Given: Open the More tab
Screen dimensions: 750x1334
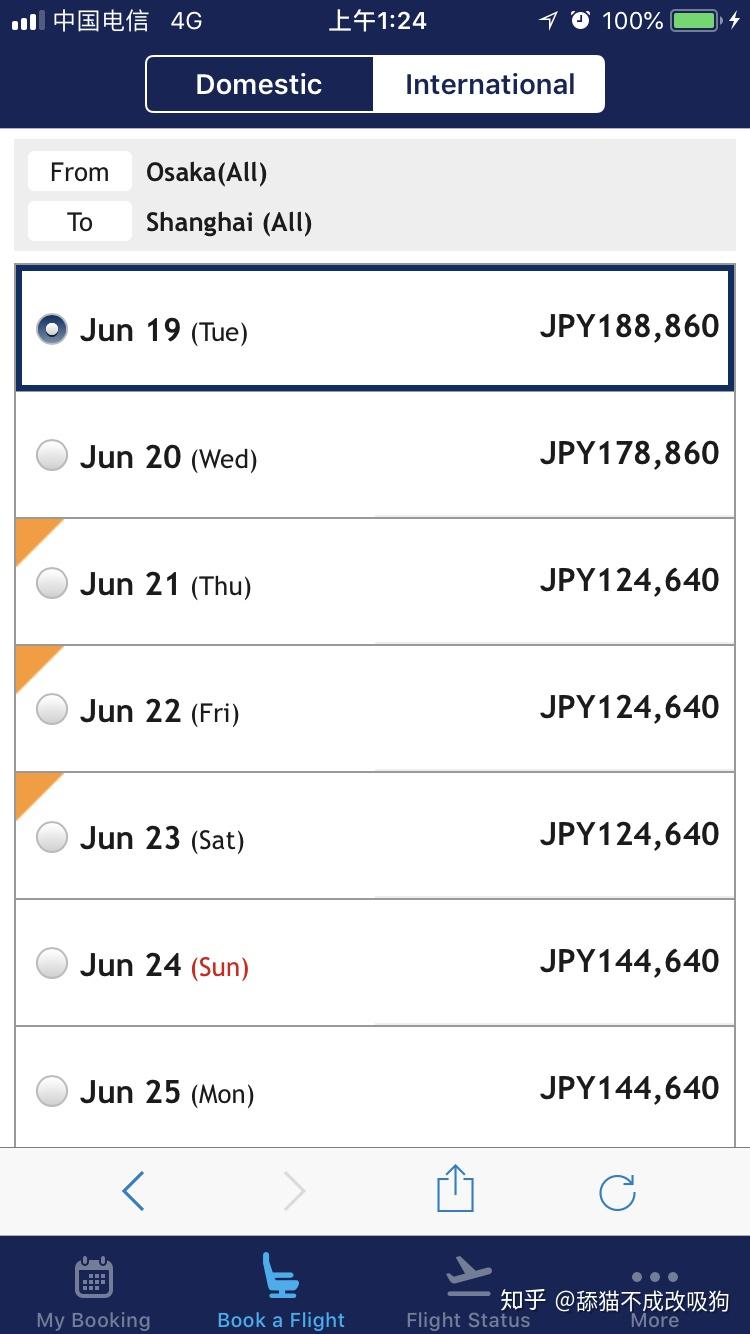Looking at the screenshot, I should 655,1292.
